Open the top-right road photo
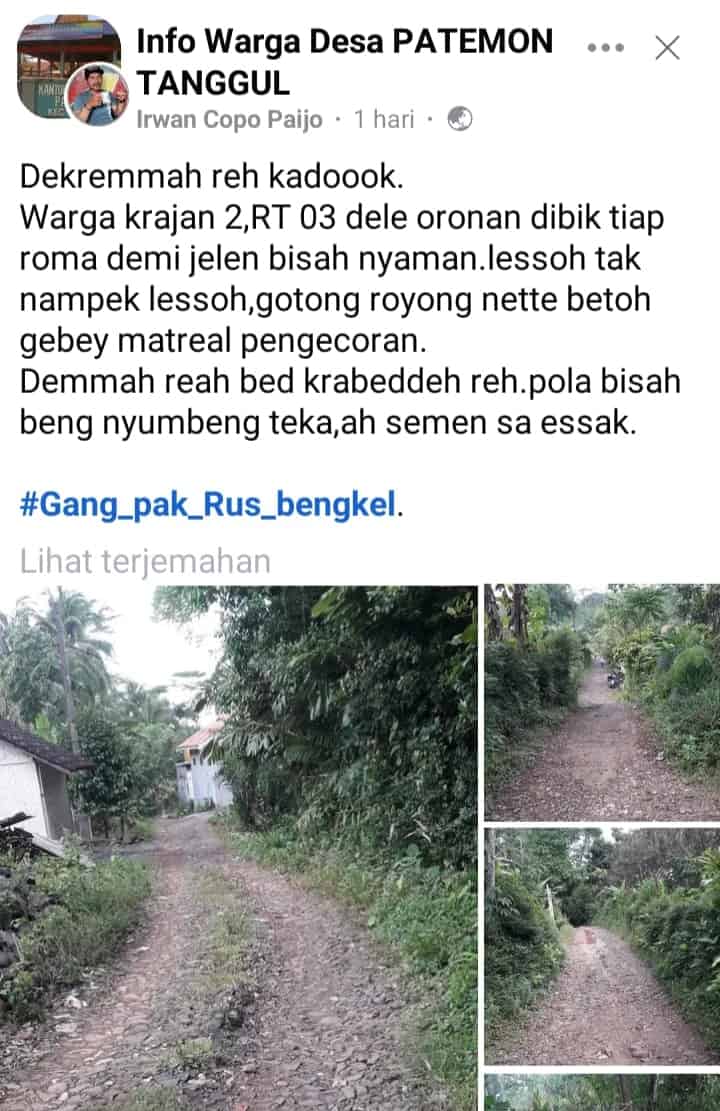Image resolution: width=720 pixels, height=1111 pixels. click(602, 702)
